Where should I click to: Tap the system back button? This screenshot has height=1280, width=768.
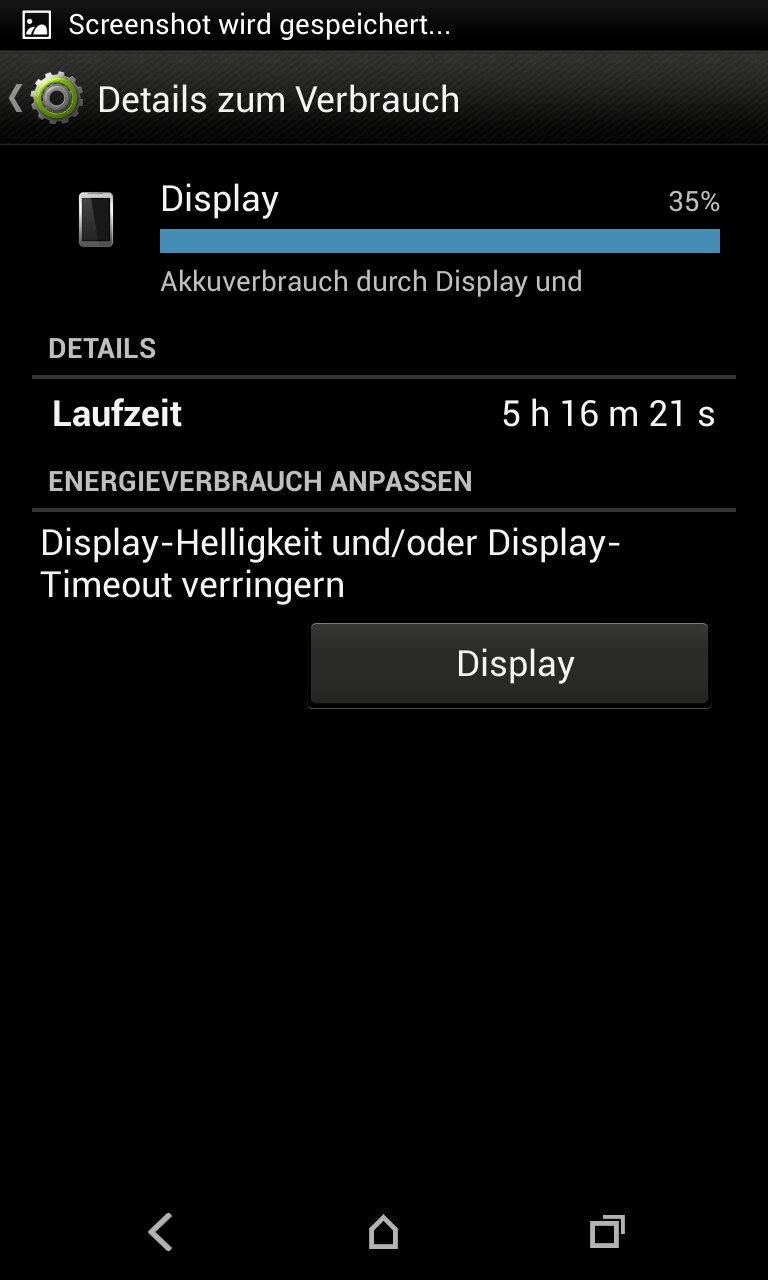click(161, 1232)
